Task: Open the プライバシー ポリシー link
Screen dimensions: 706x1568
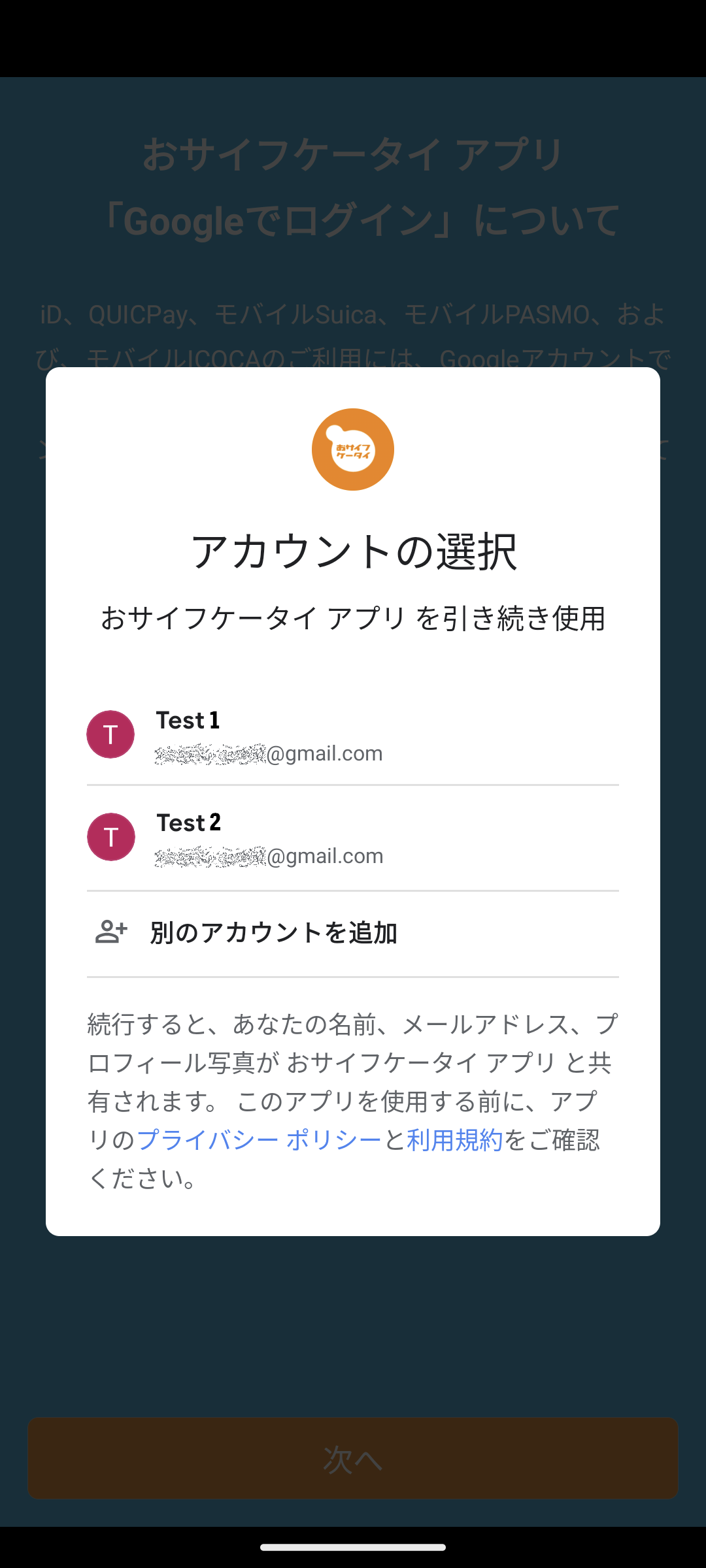Action: [x=259, y=1140]
